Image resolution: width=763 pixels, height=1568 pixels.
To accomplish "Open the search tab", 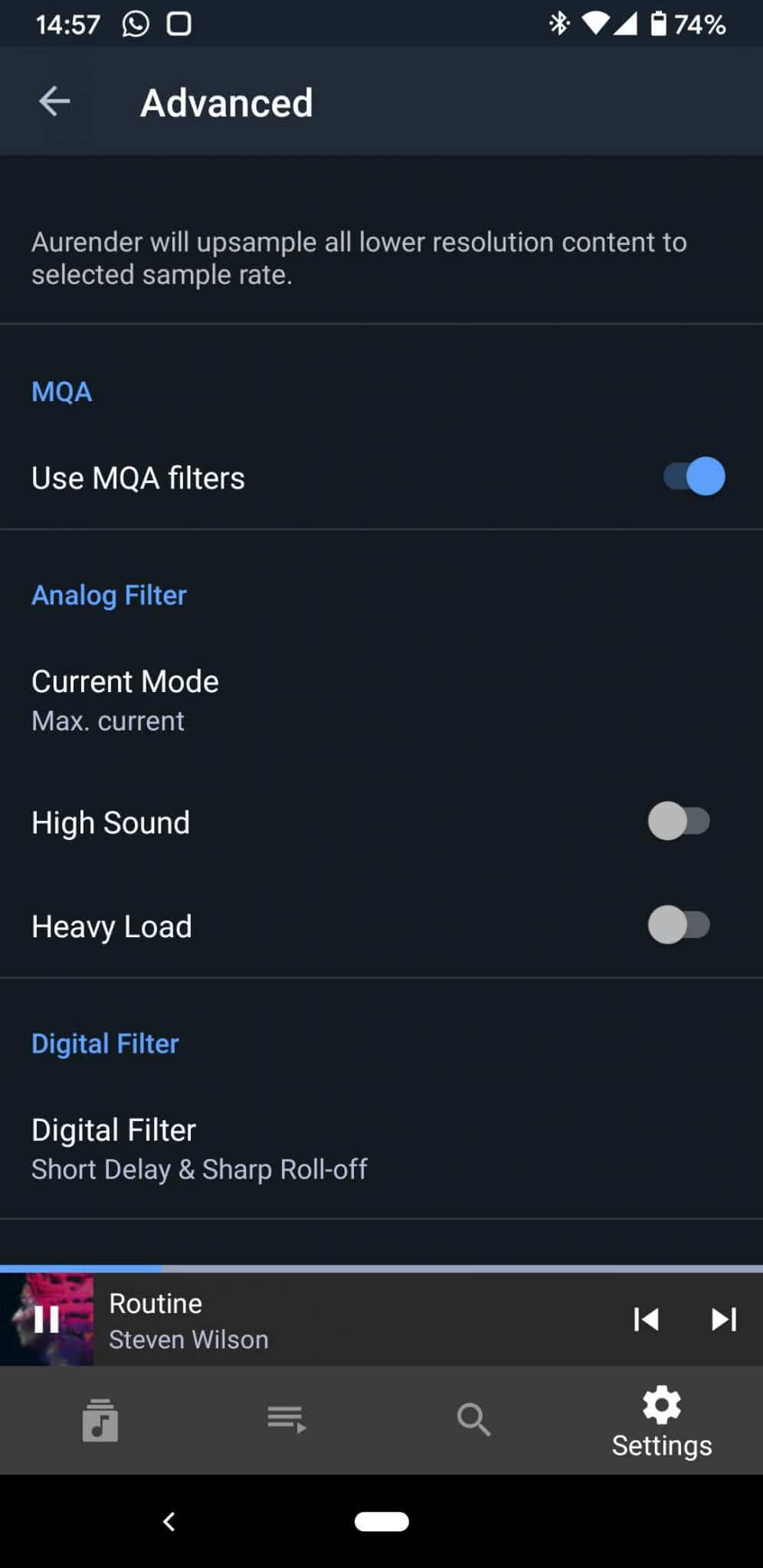I will [473, 1419].
